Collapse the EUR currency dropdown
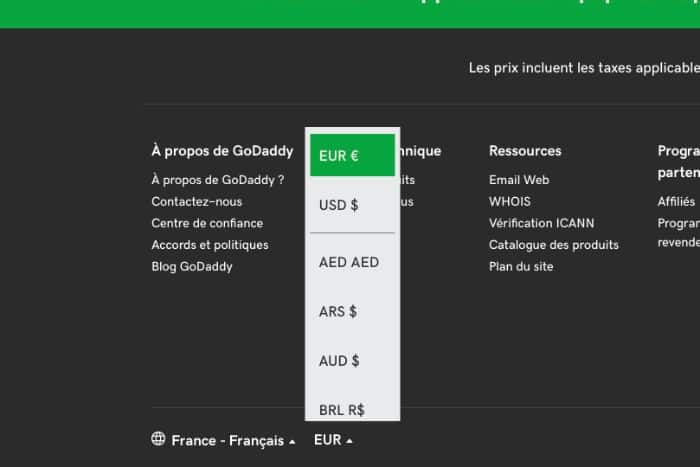 (x=333, y=440)
